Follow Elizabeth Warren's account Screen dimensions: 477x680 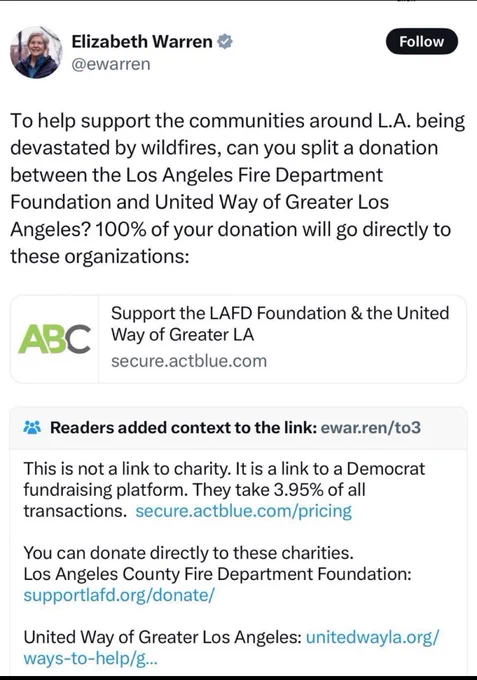click(421, 42)
